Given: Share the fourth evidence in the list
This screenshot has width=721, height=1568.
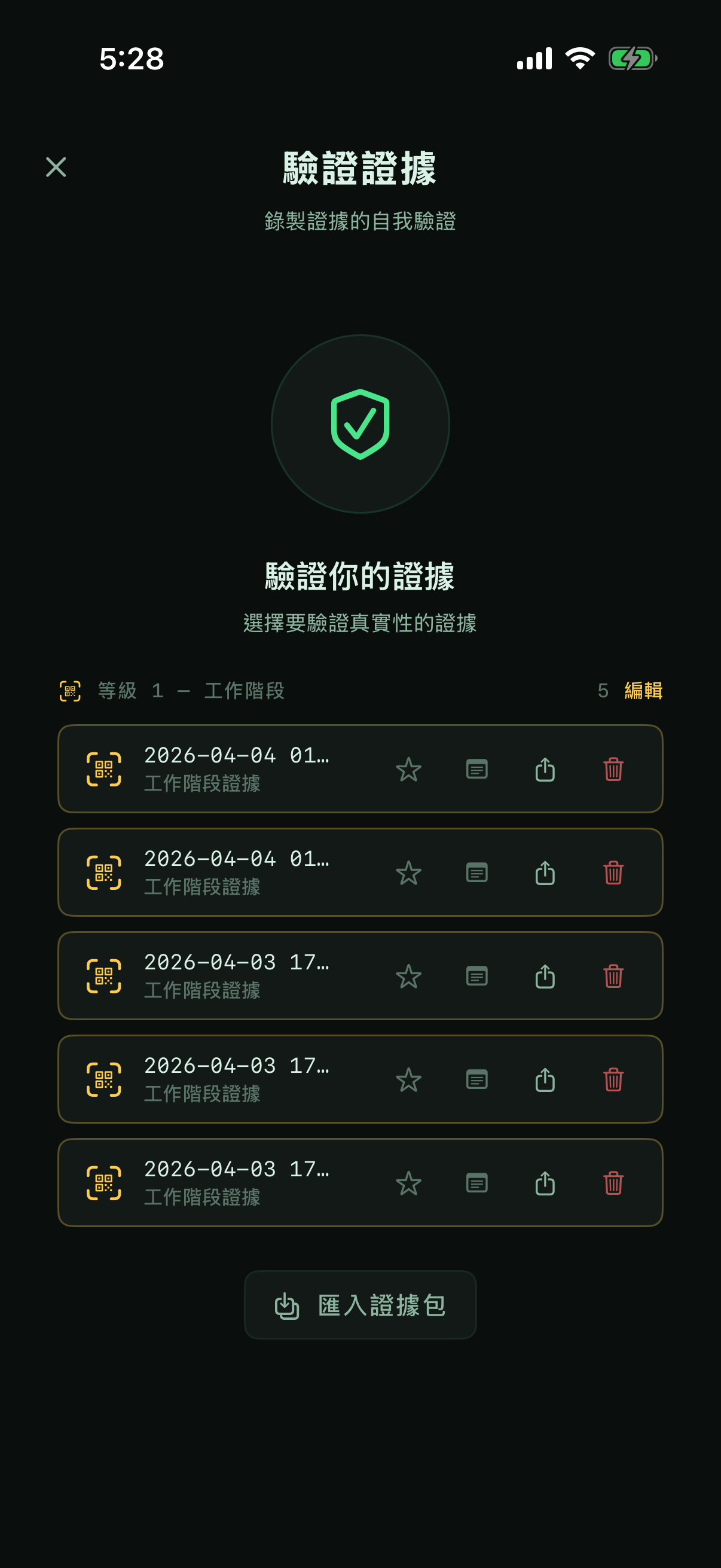Looking at the screenshot, I should (545, 1079).
